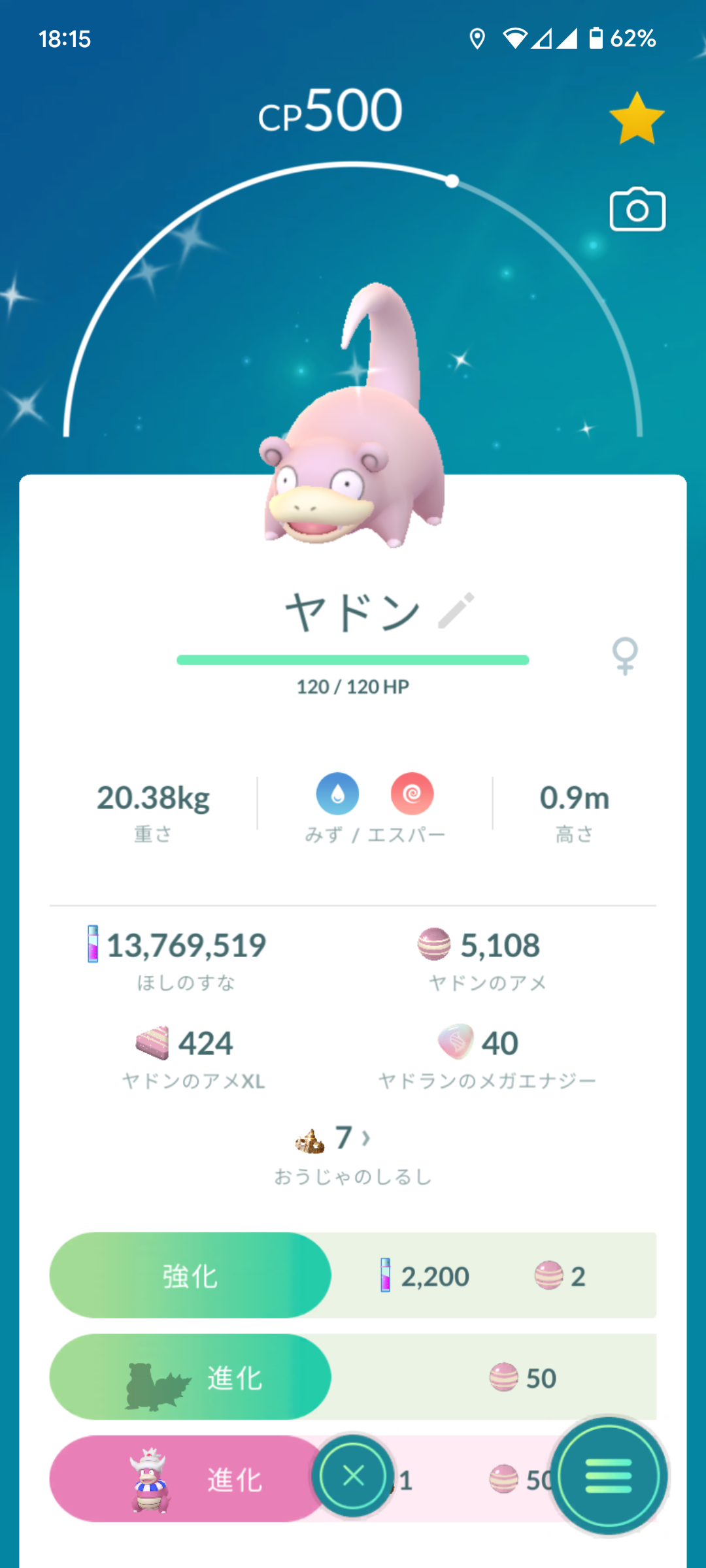
Task: Toggle the favorite star icon
Action: click(x=637, y=118)
